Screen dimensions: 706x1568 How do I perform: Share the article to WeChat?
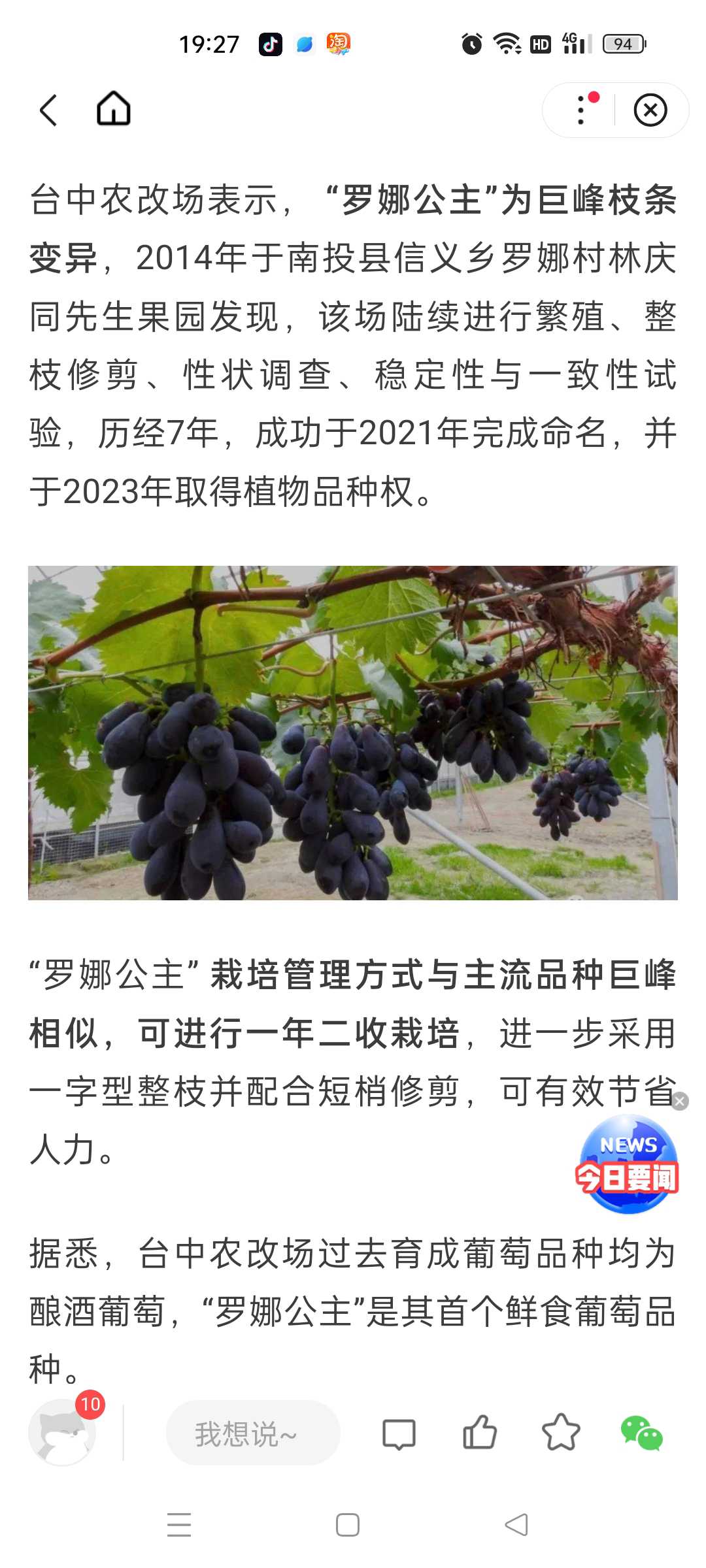(x=642, y=1433)
